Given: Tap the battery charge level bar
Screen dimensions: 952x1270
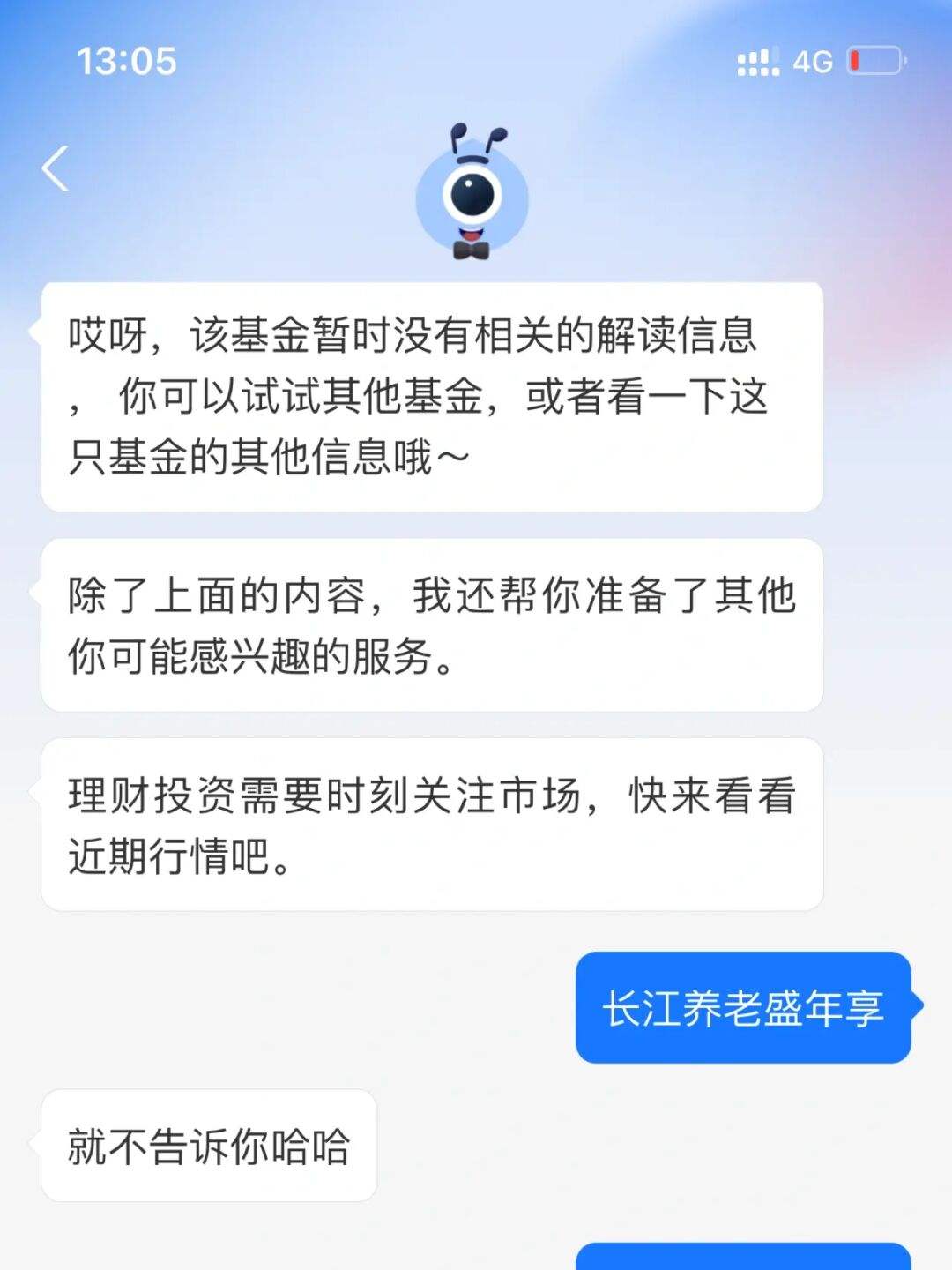Looking at the screenshot, I should [x=853, y=61].
